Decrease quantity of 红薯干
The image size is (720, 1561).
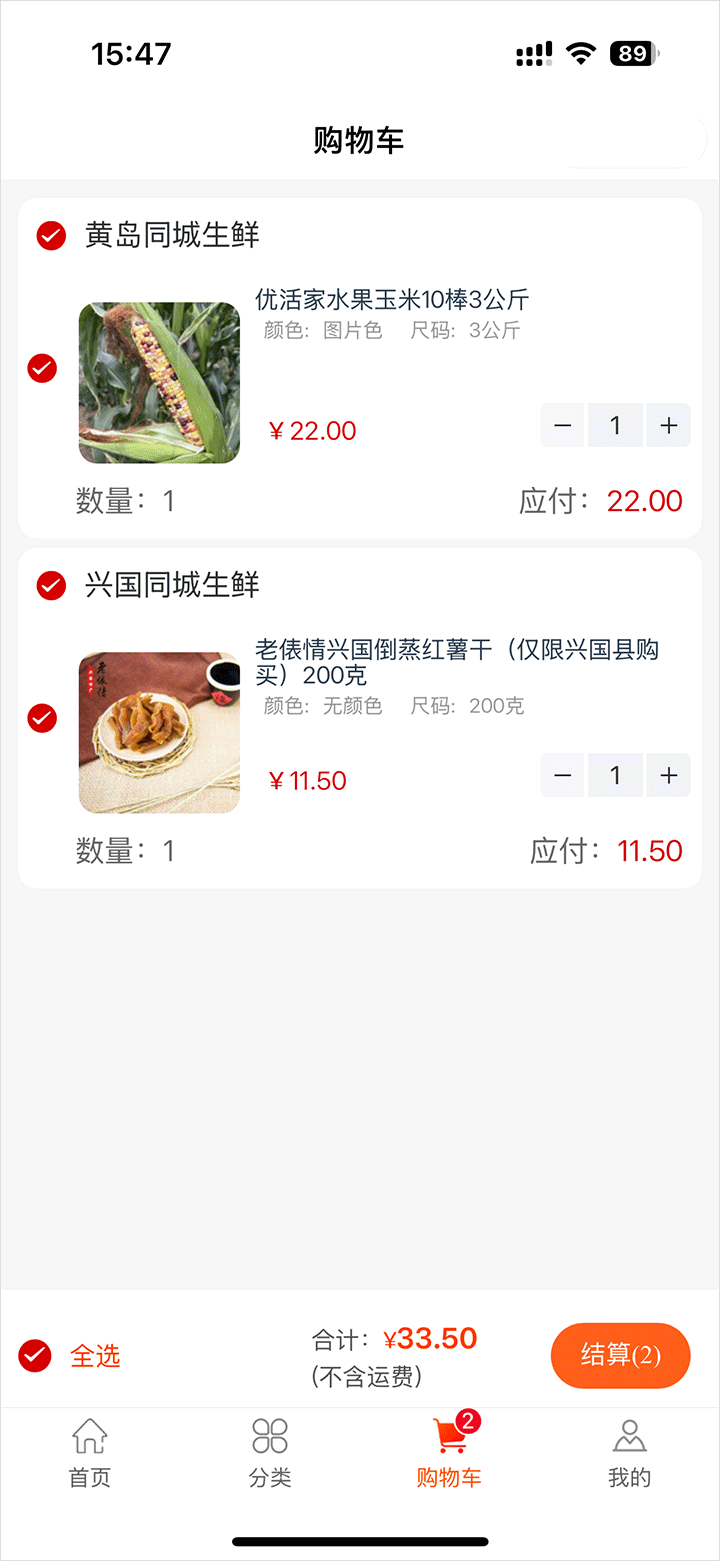click(563, 776)
